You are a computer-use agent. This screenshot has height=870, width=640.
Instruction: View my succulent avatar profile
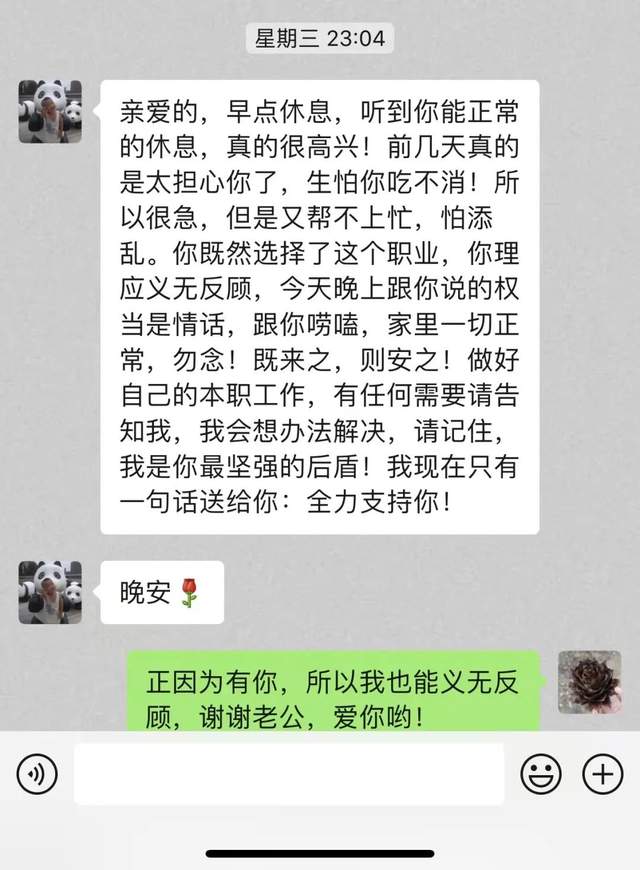pos(589,682)
